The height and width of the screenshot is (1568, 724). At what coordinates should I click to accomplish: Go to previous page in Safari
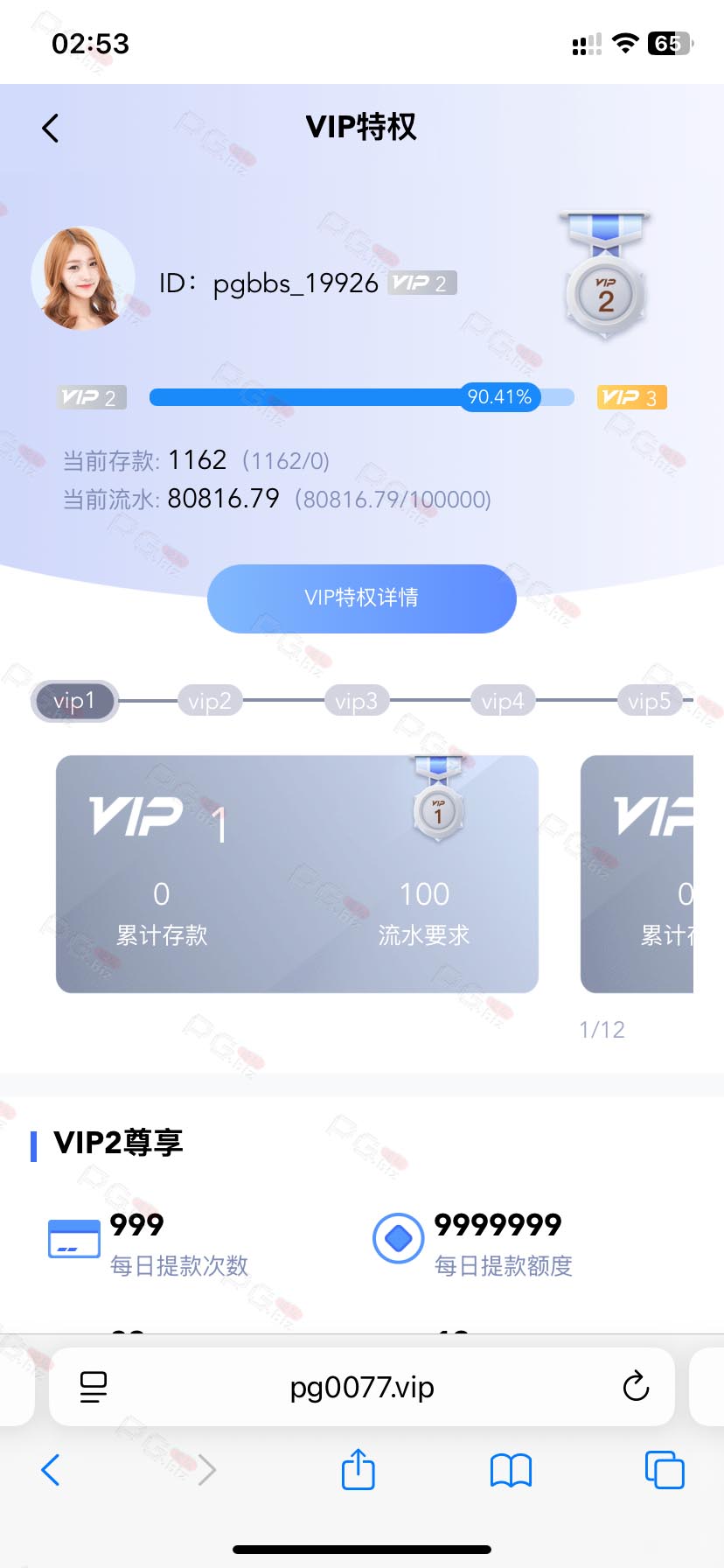(x=51, y=1470)
